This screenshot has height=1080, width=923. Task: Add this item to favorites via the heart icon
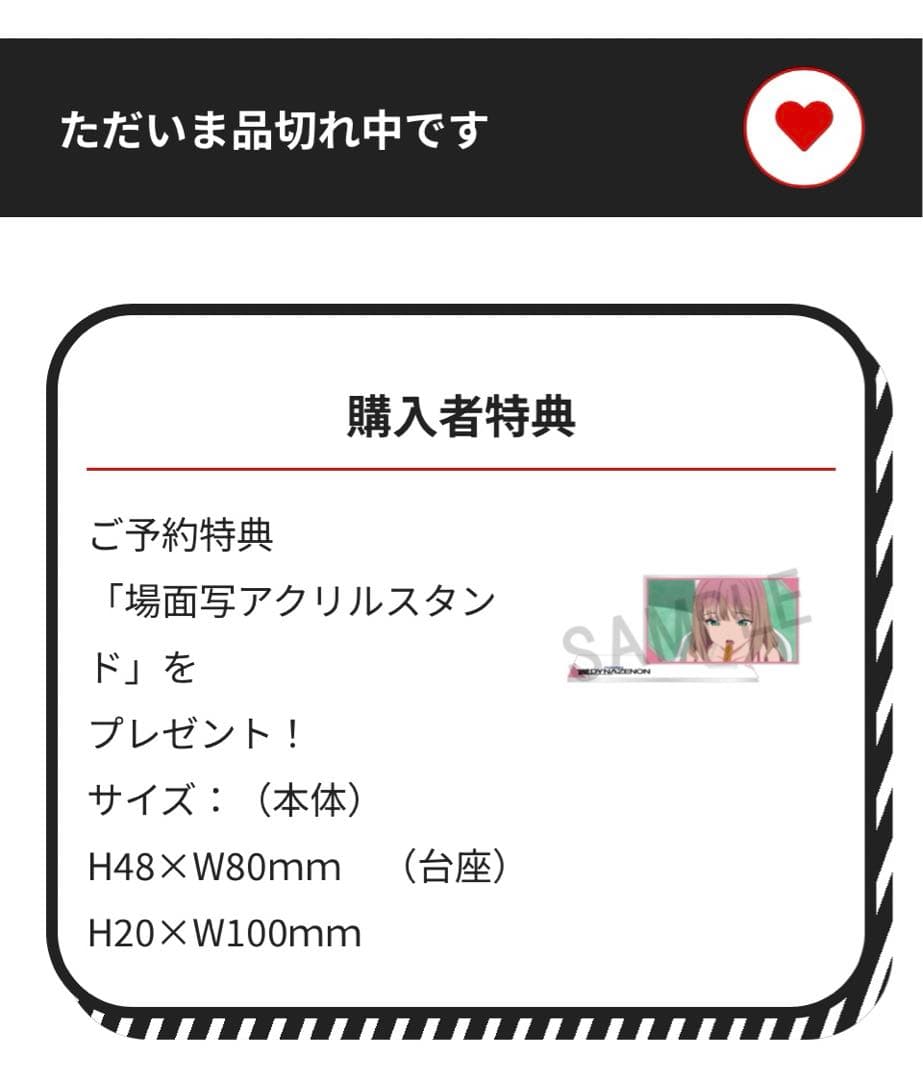click(x=804, y=127)
